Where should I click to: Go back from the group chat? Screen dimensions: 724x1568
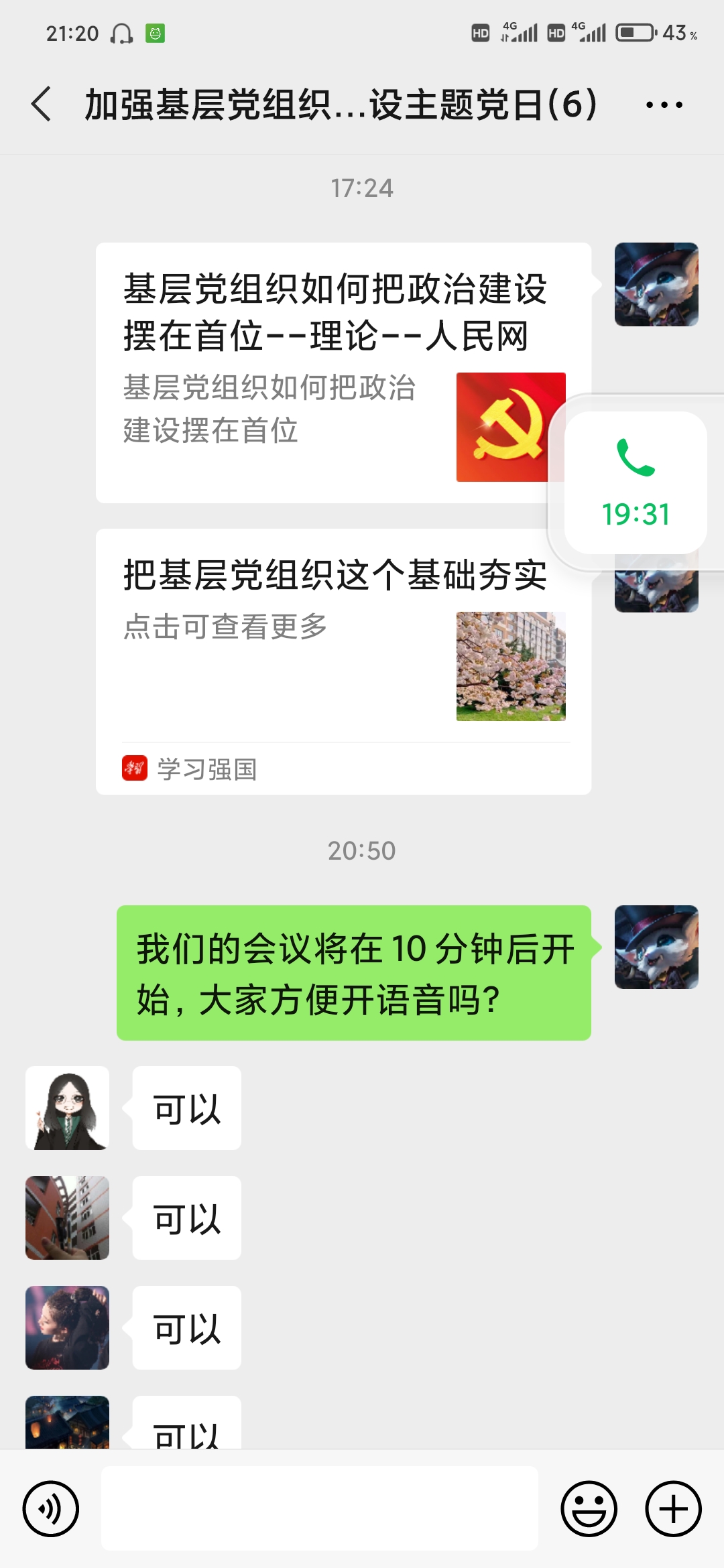click(42, 105)
